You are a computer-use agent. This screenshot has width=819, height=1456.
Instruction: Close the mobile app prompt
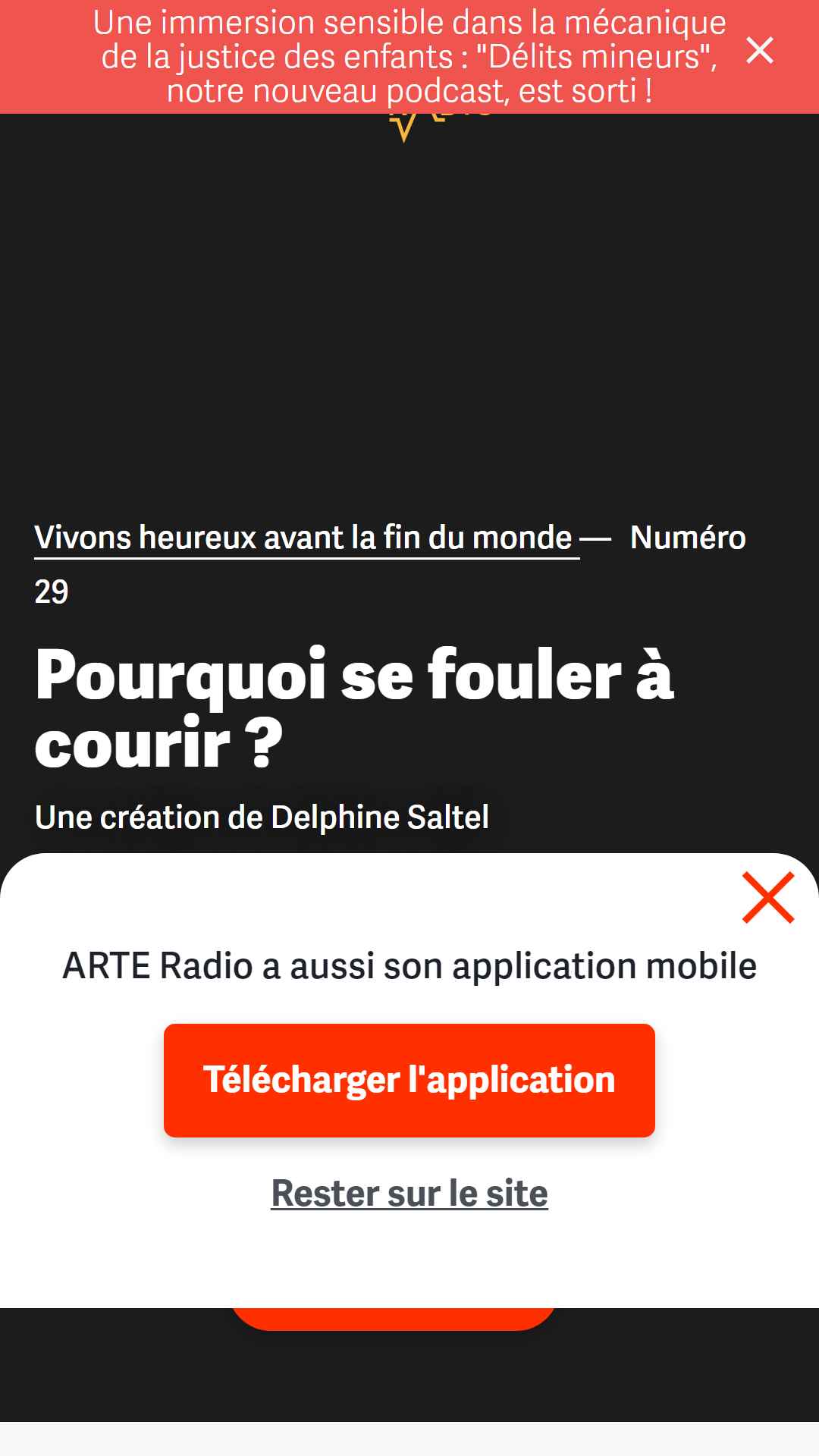(x=768, y=898)
